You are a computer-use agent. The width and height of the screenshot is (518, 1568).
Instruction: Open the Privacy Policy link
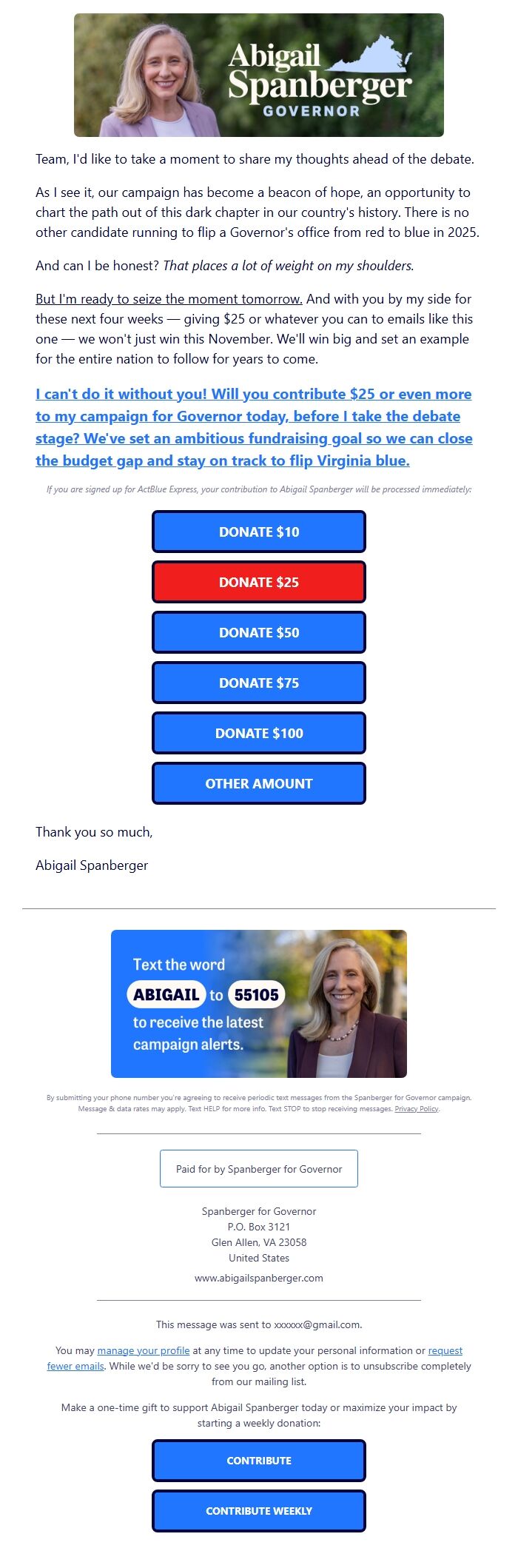(x=416, y=1109)
